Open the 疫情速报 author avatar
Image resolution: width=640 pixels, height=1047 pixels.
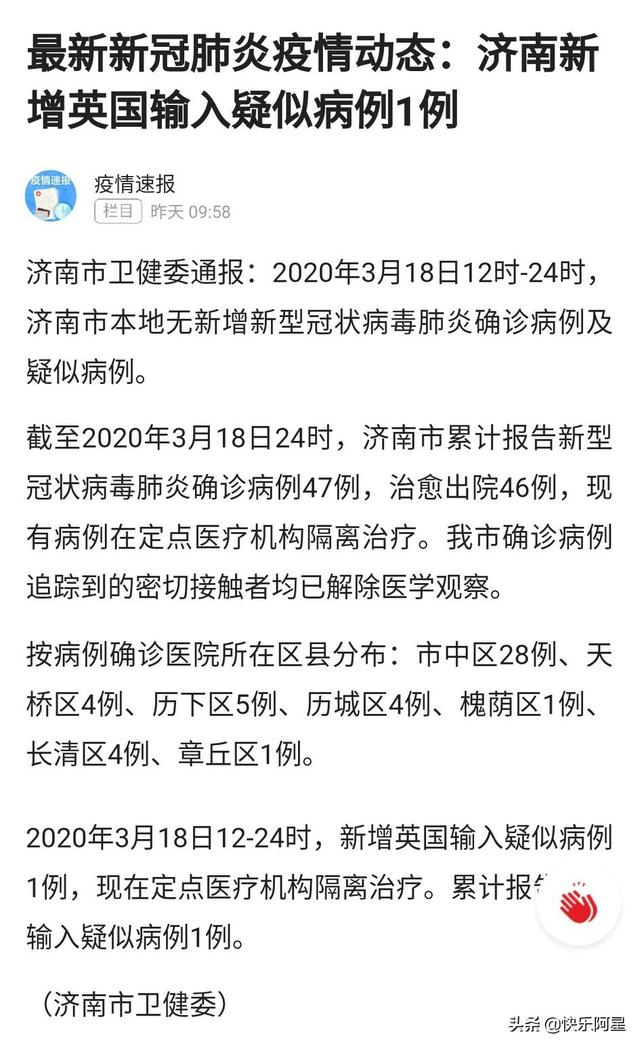point(51,197)
